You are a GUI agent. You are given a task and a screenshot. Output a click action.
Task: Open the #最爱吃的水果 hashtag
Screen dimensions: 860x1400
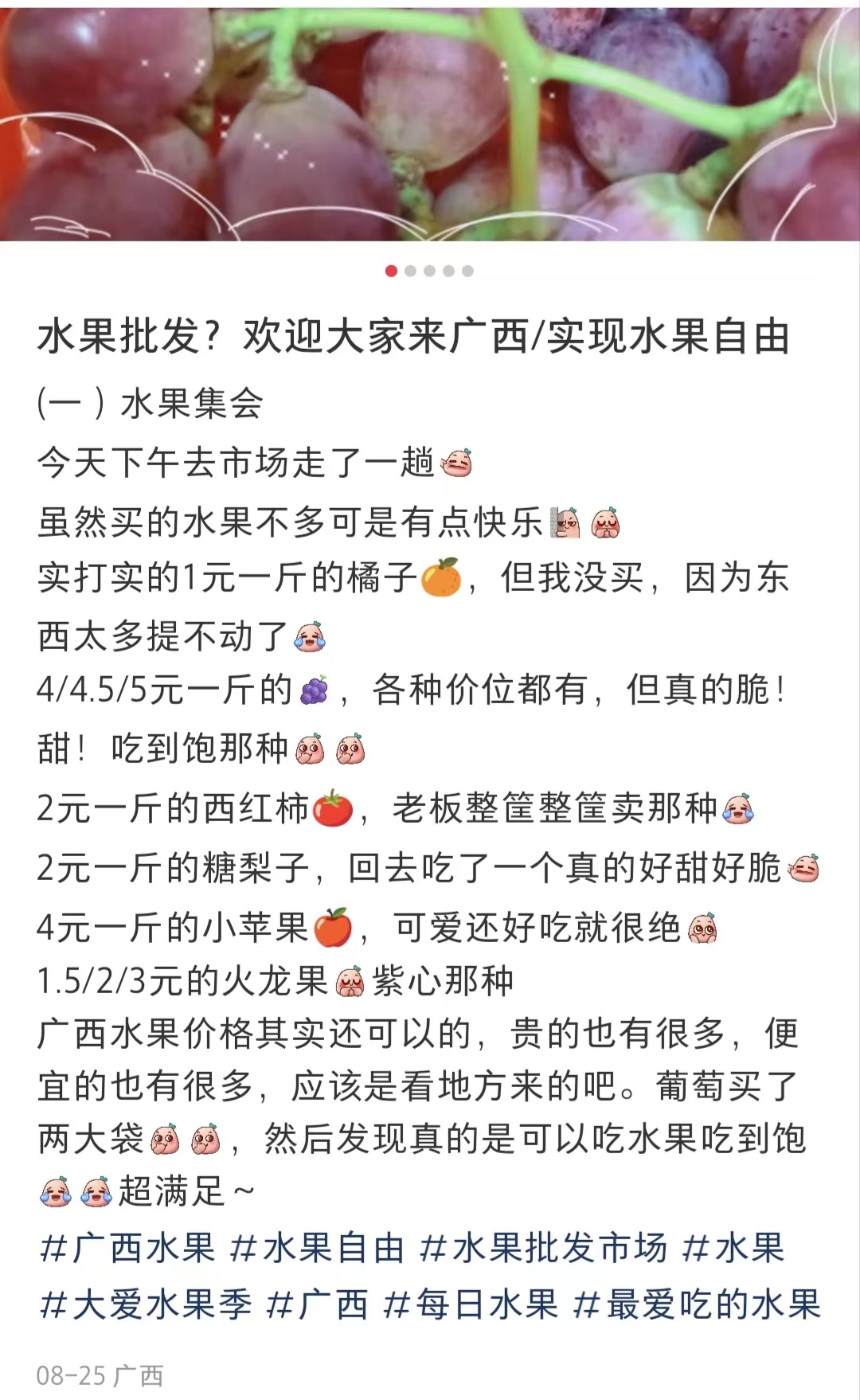tap(697, 1305)
